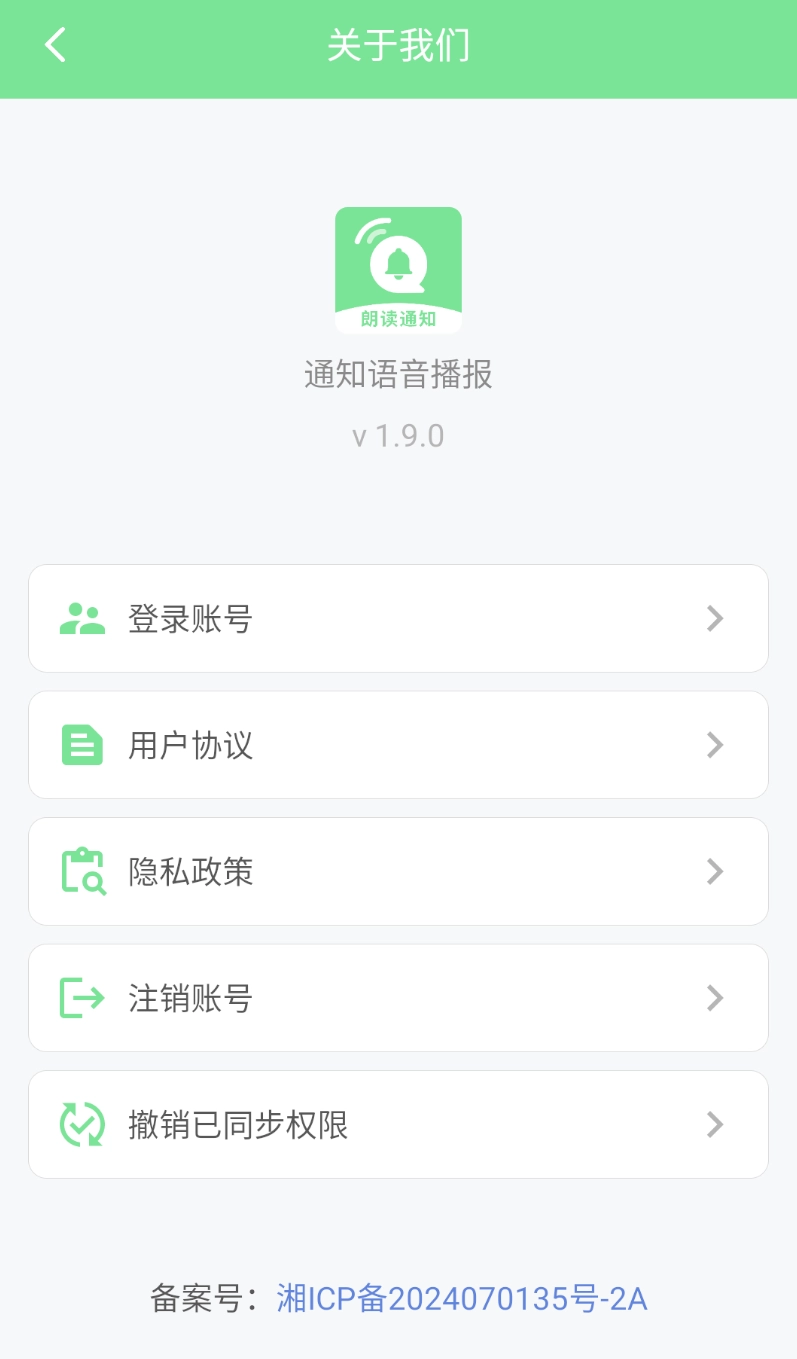The height and width of the screenshot is (1359, 797).
Task: Select the 登录账号 menu entry
Action: click(190, 618)
